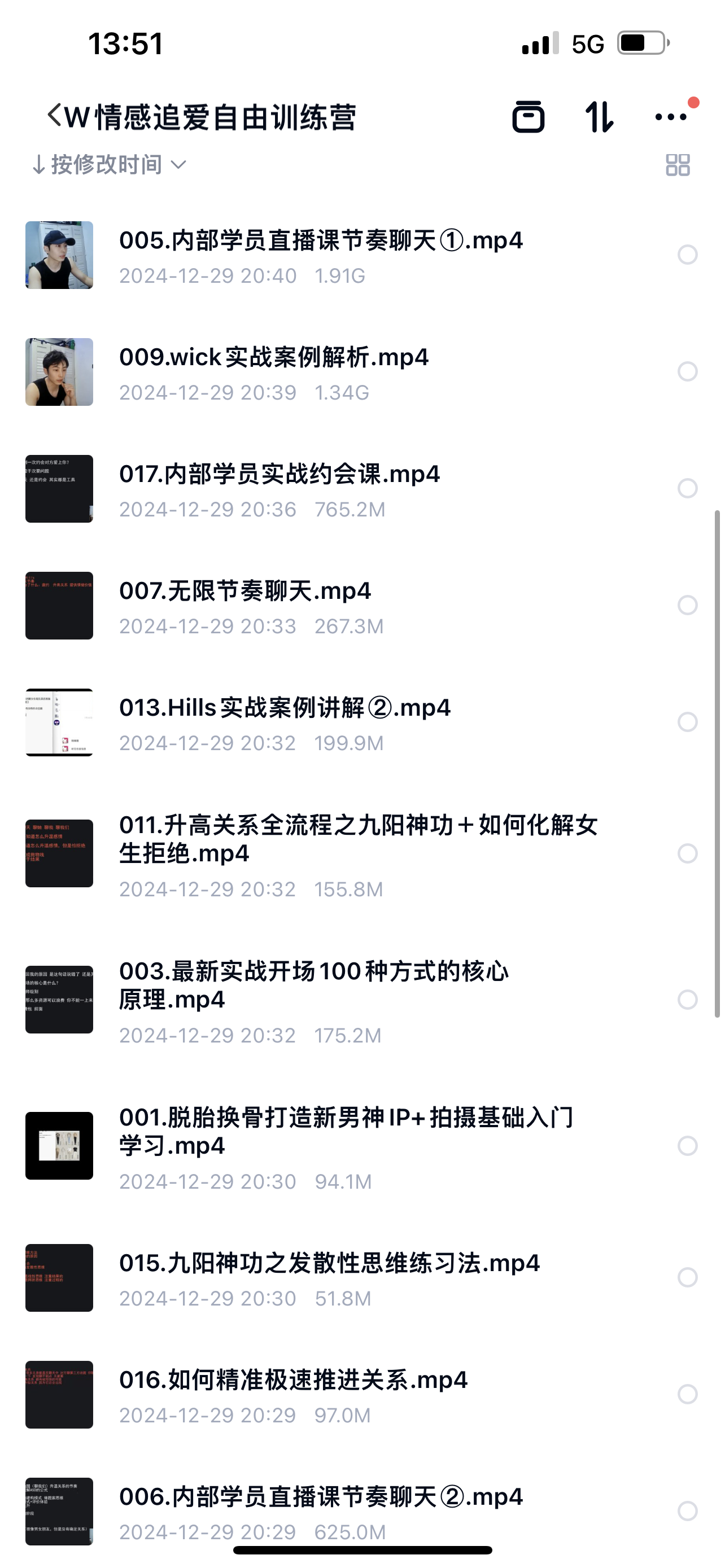The width and height of the screenshot is (725, 1568).
Task: Expand the 按修改时间 sort dropdown
Action: (110, 165)
